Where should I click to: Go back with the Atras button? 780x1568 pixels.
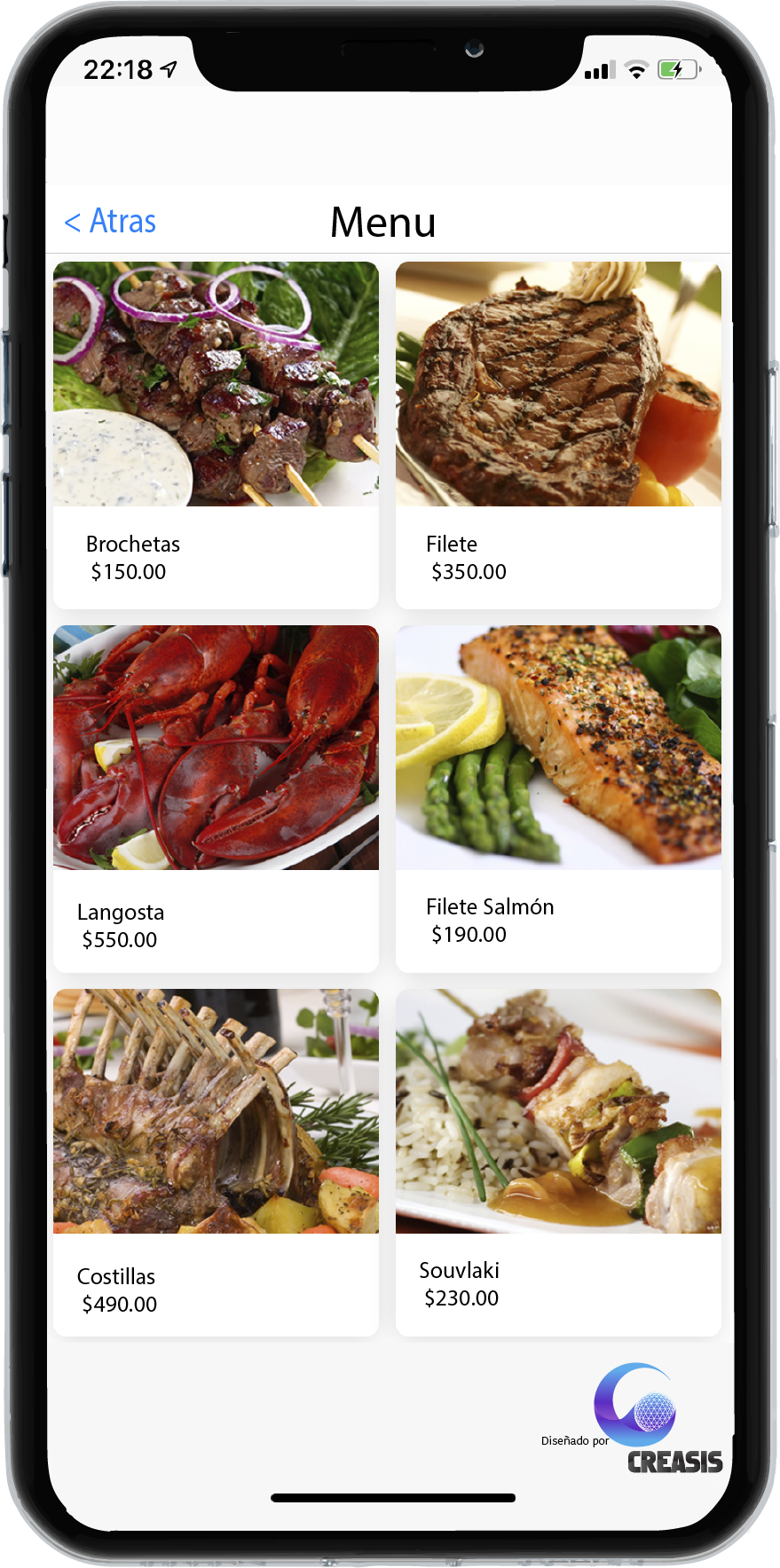[111, 222]
